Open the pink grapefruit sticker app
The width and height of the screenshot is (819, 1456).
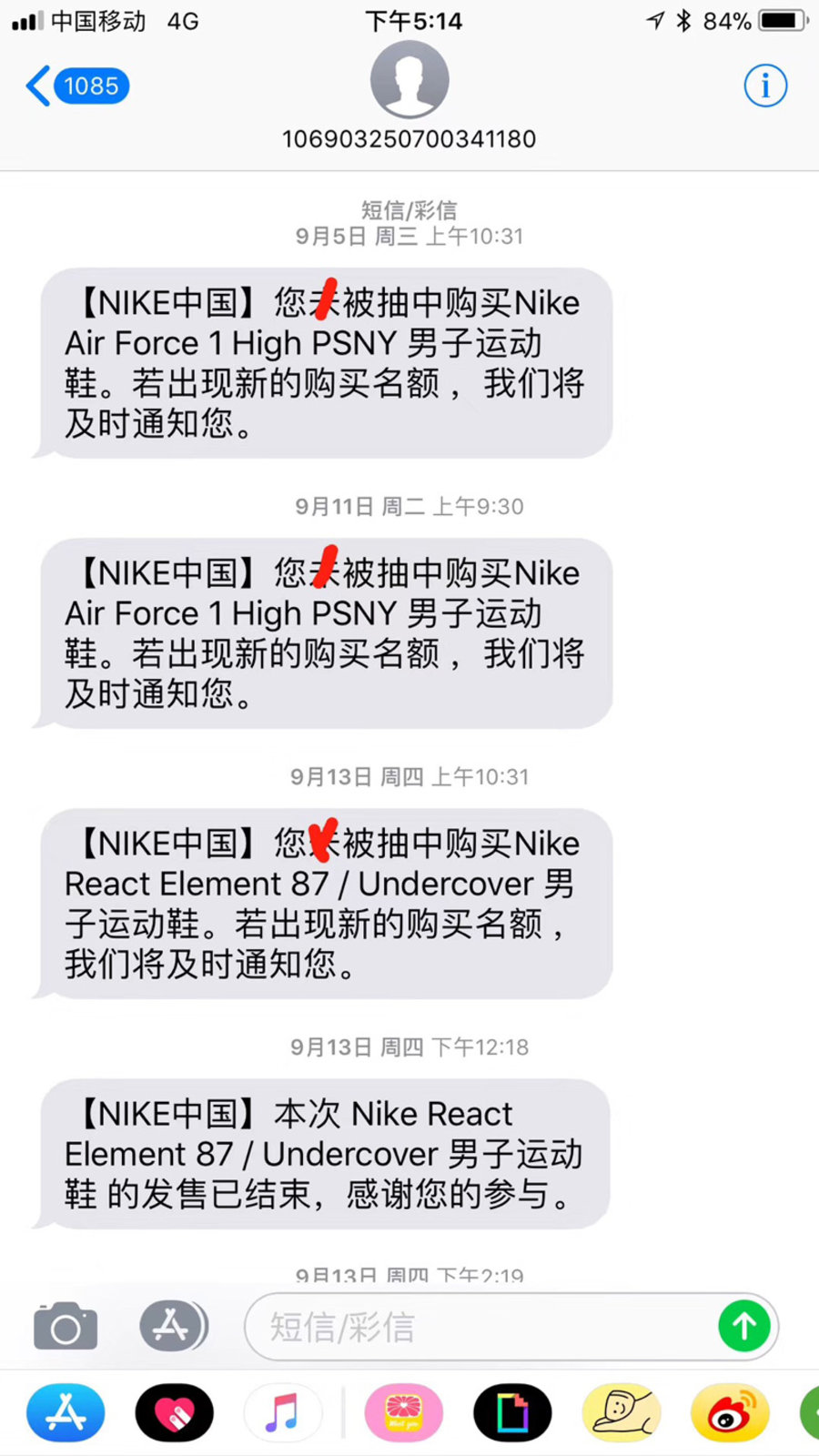tap(404, 1413)
